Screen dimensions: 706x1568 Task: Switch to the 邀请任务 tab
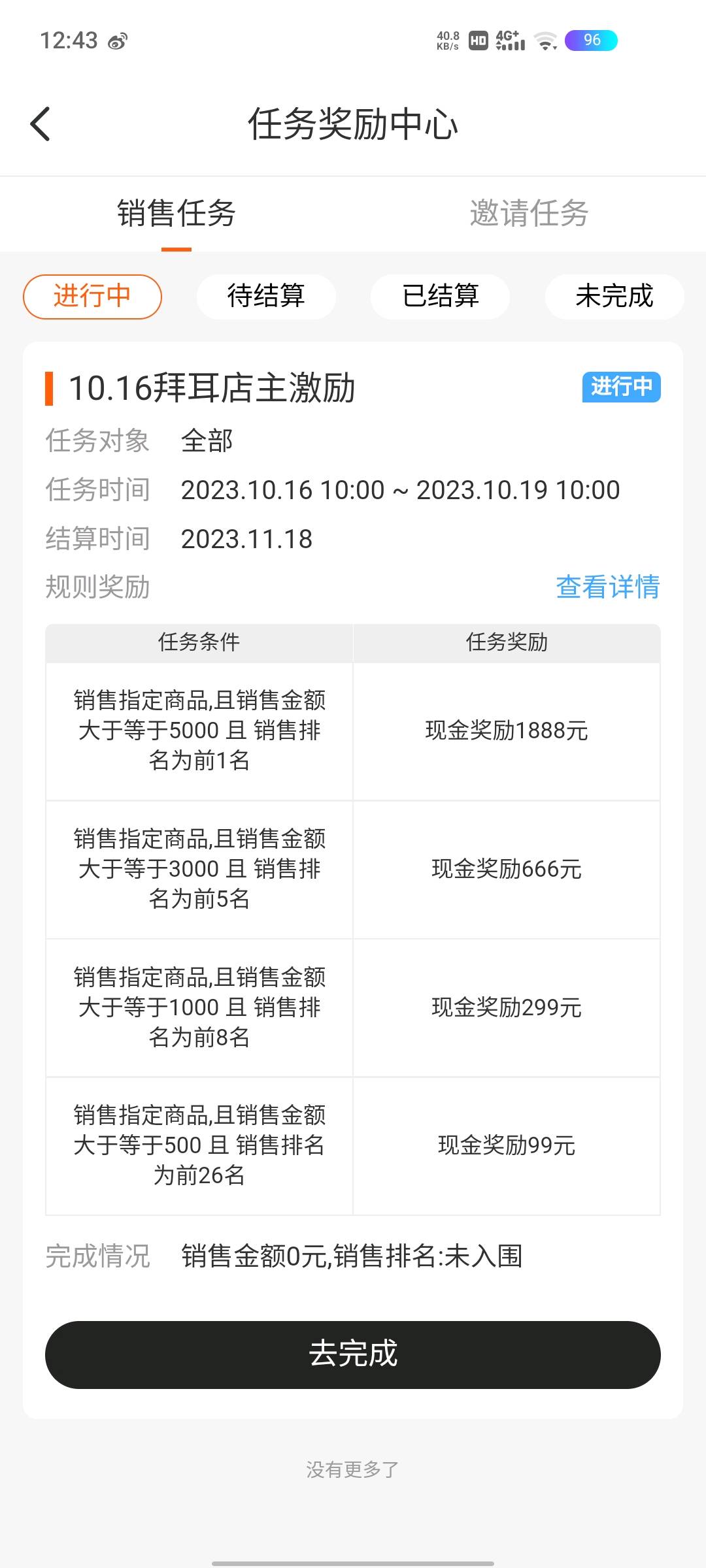pos(529,214)
